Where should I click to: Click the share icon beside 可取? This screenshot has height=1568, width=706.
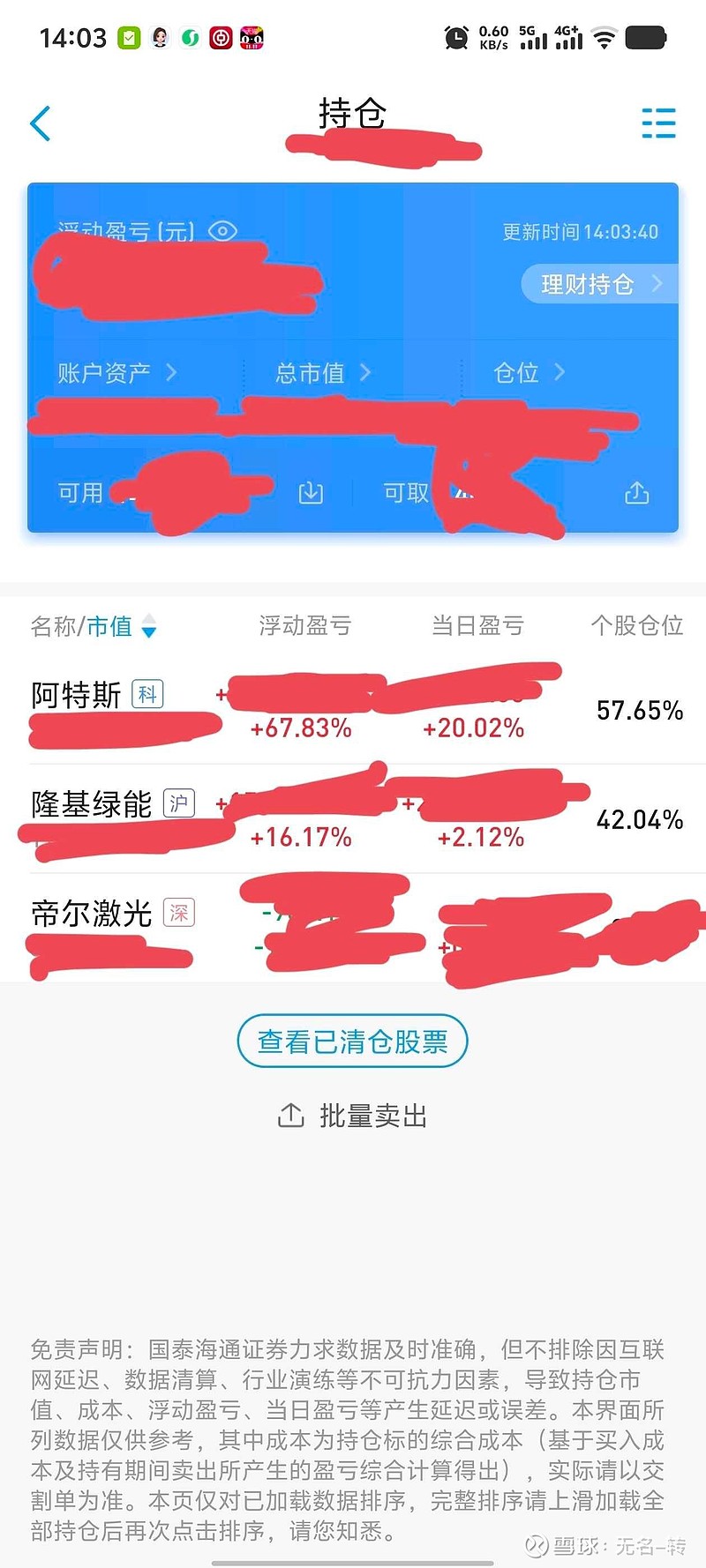pyautogui.click(x=638, y=493)
